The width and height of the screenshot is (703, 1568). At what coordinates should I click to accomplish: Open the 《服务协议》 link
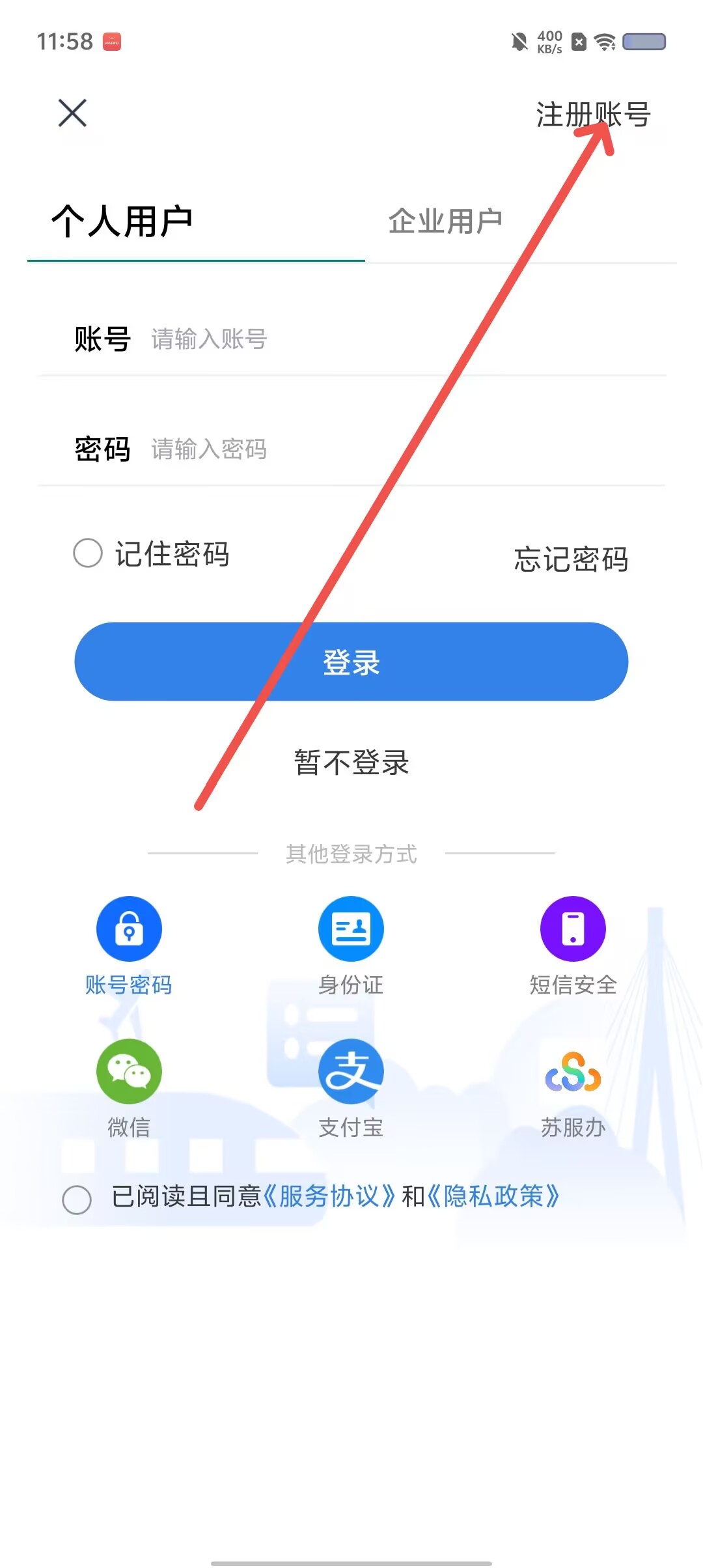[x=329, y=1197]
